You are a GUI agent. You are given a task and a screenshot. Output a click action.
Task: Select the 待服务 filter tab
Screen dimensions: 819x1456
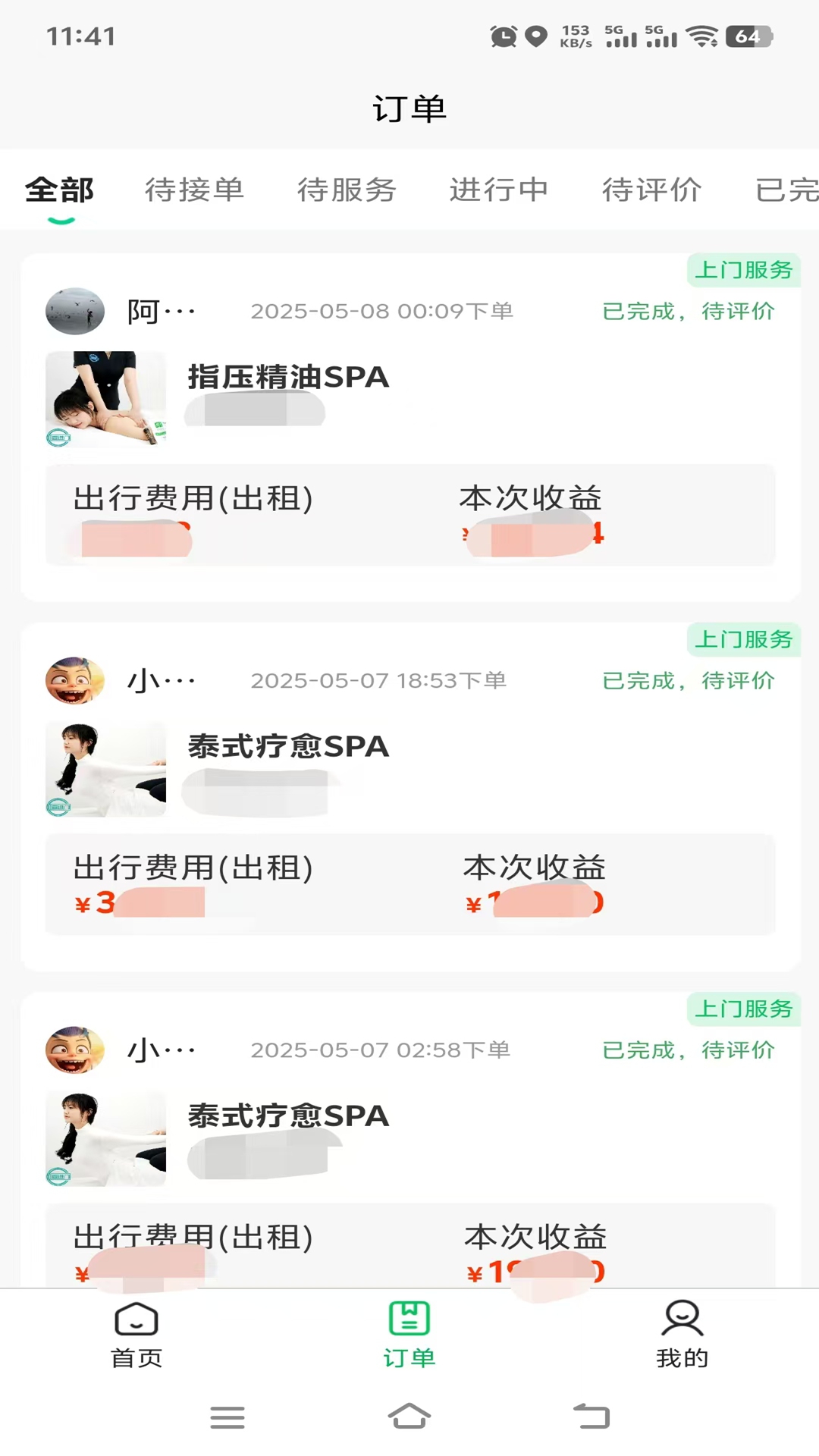[347, 190]
